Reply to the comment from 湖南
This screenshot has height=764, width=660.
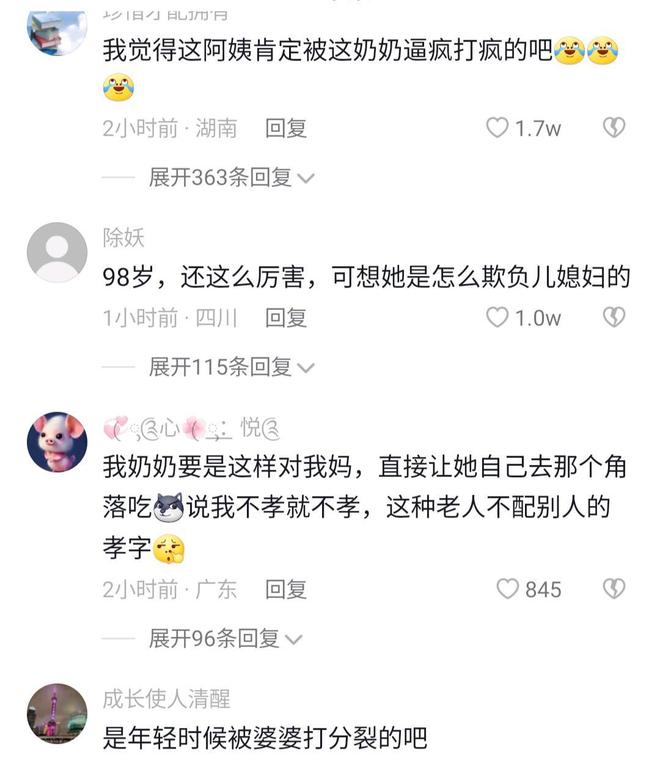pos(286,128)
